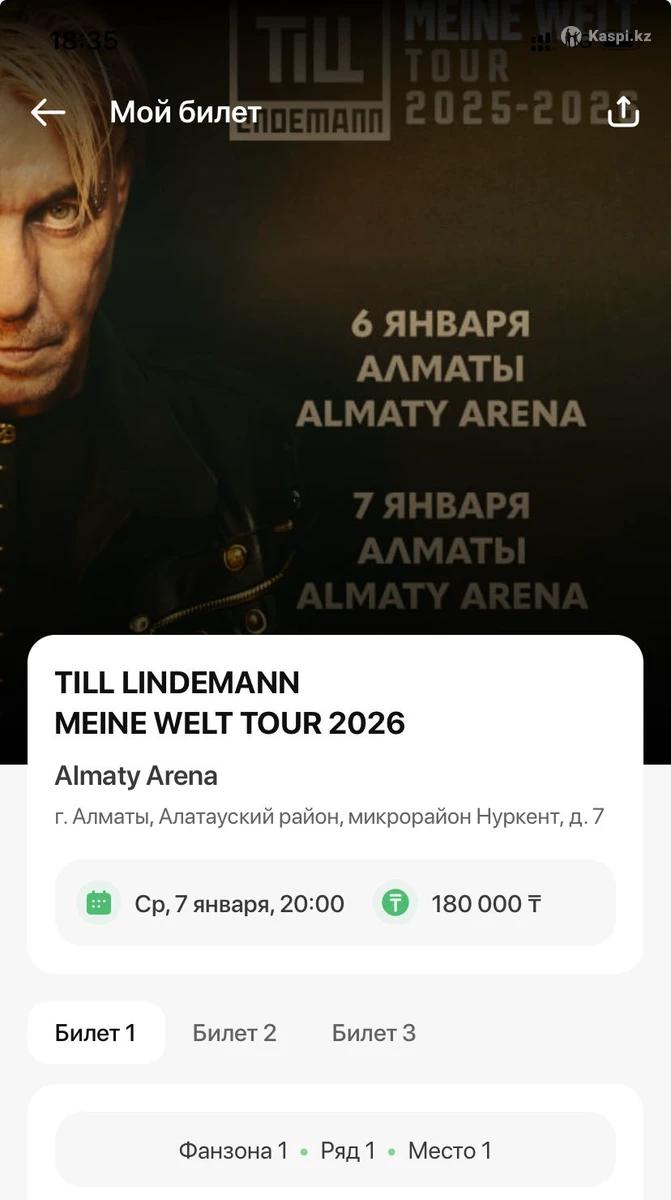671x1200 pixels.
Task: Select the Билет 1 tab
Action: tap(96, 1033)
